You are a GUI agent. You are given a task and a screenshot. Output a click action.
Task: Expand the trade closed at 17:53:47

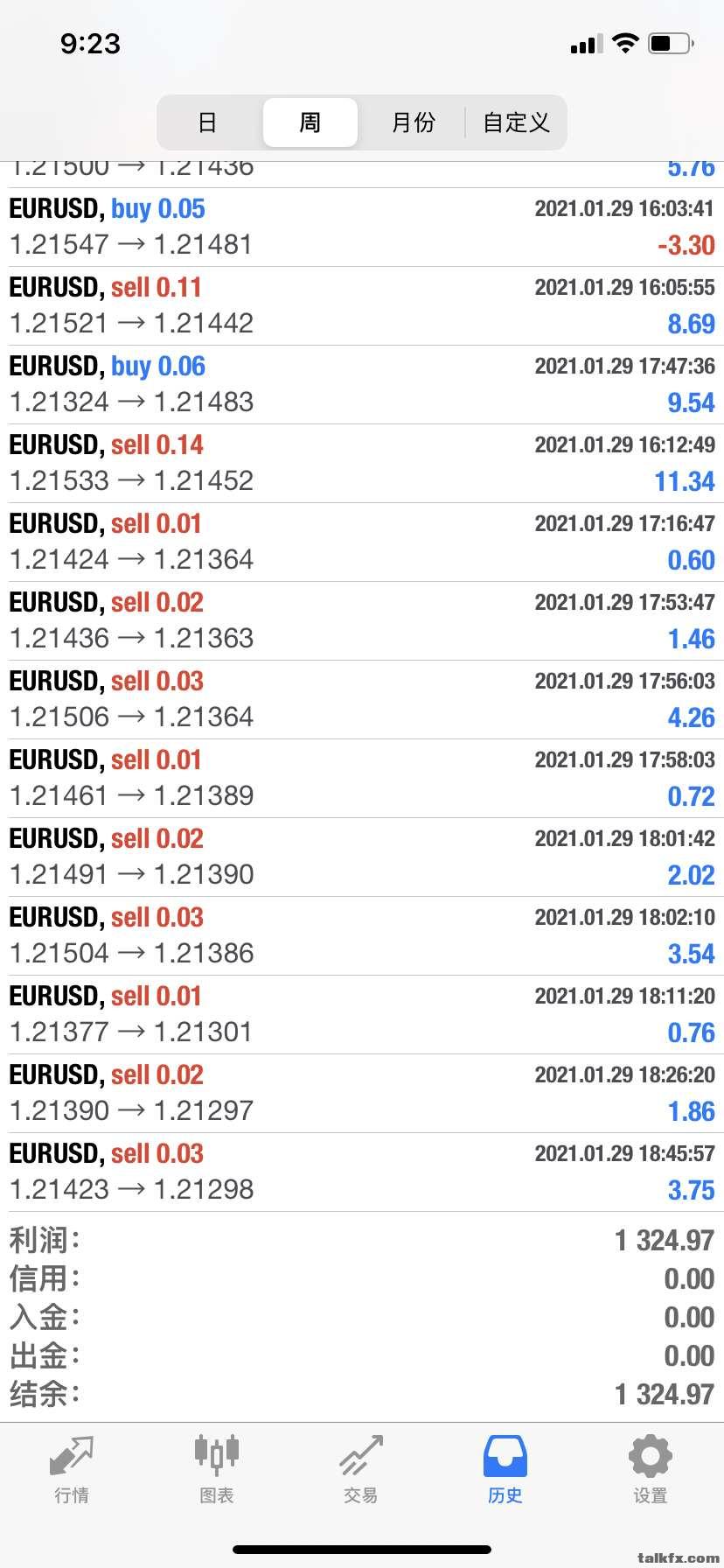[362, 621]
